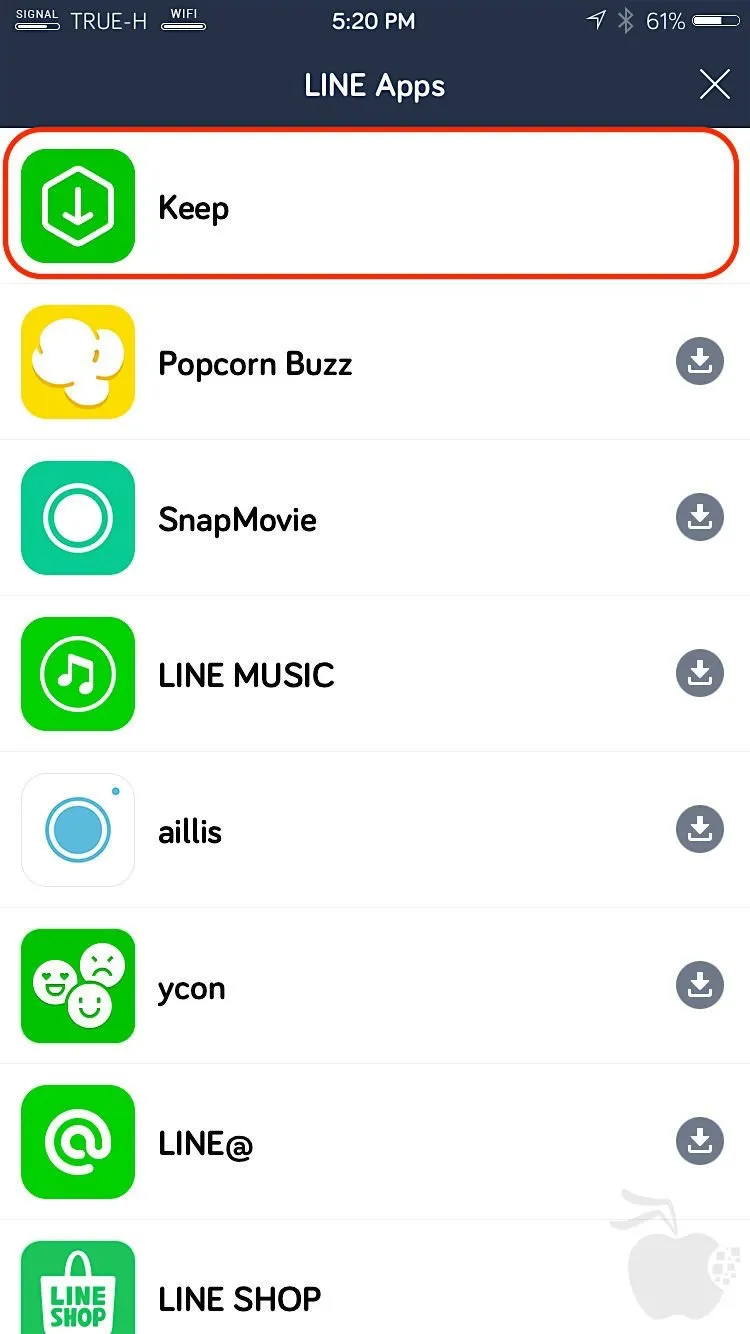
Task: Tap download icon for LINE@
Action: [700, 1141]
